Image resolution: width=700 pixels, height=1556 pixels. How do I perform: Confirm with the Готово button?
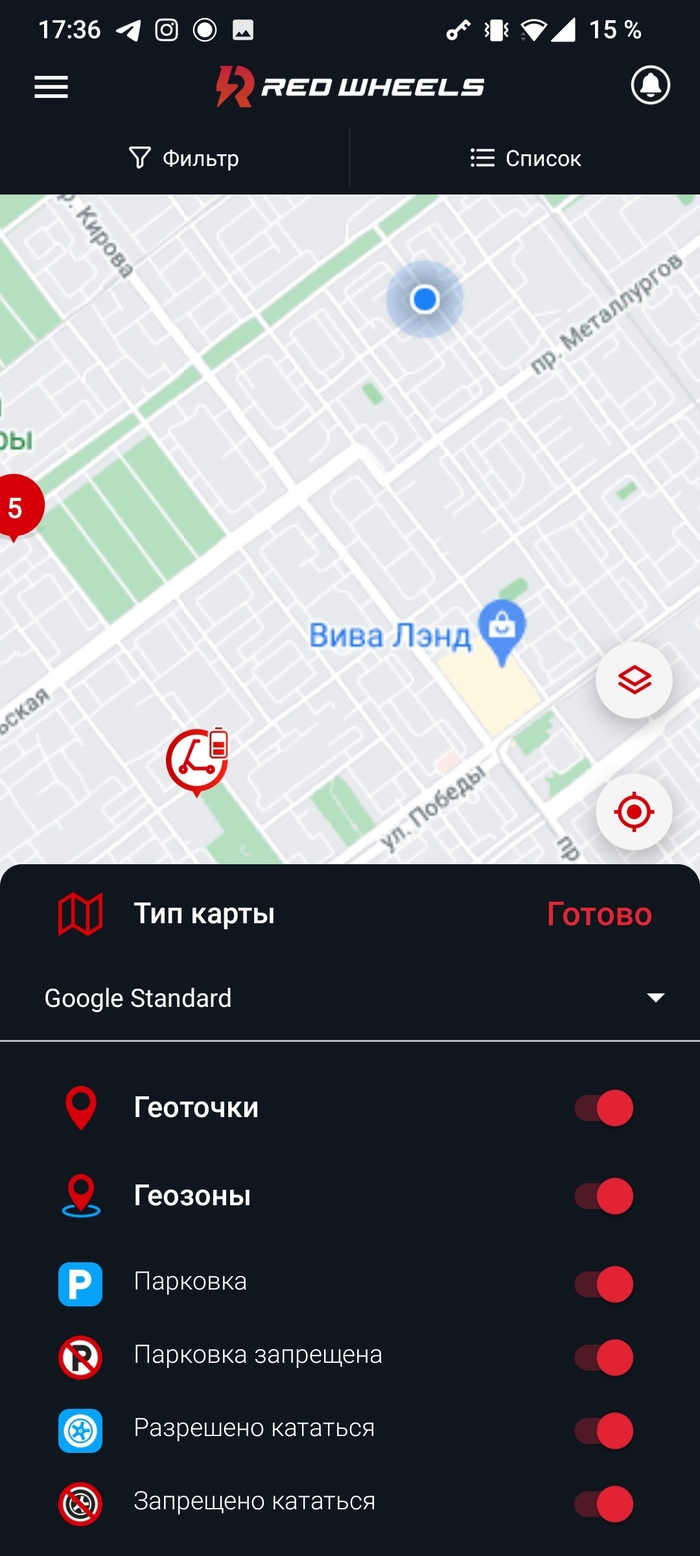coord(599,914)
